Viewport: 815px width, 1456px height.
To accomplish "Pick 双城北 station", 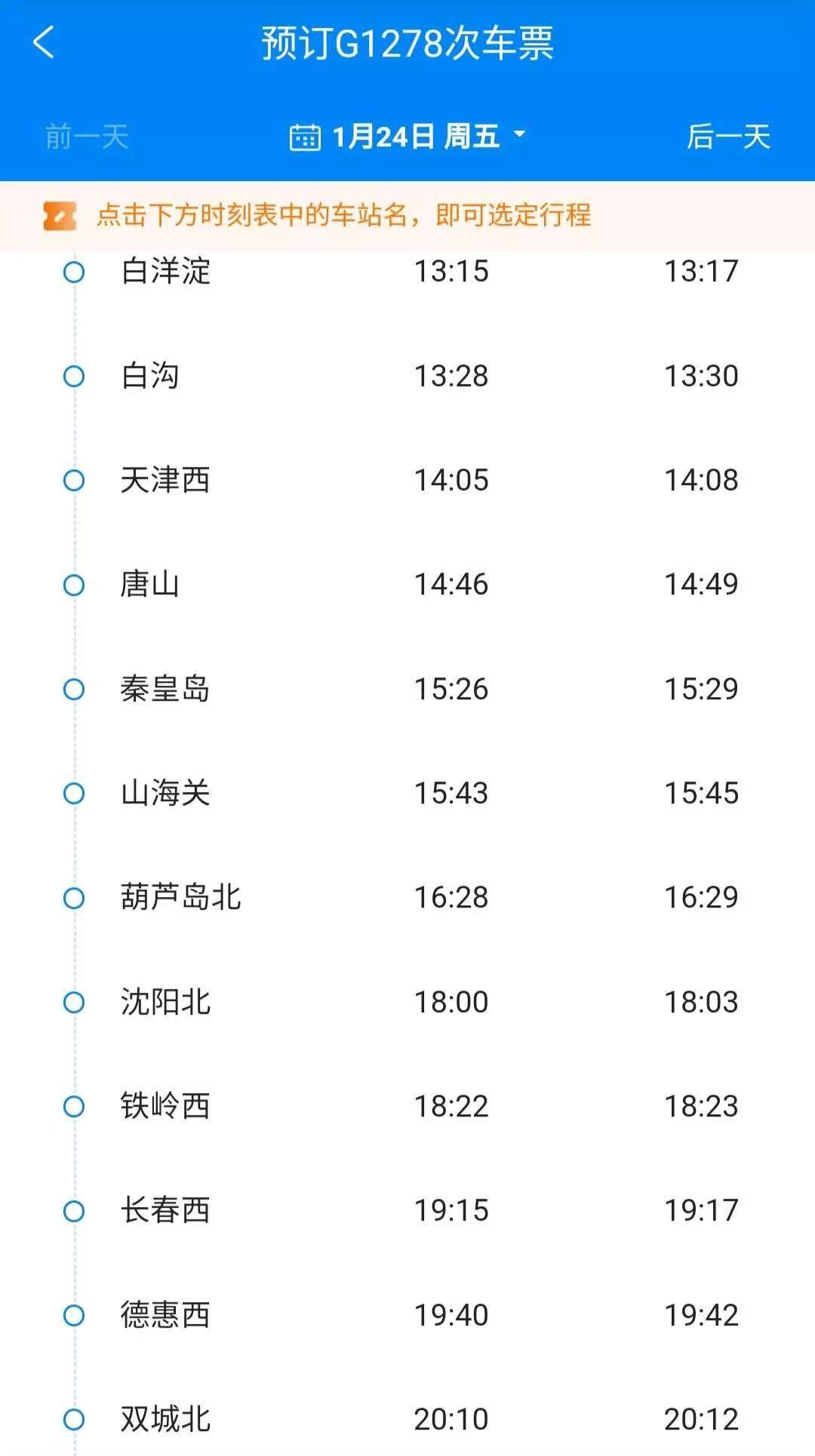I will coord(165,1419).
